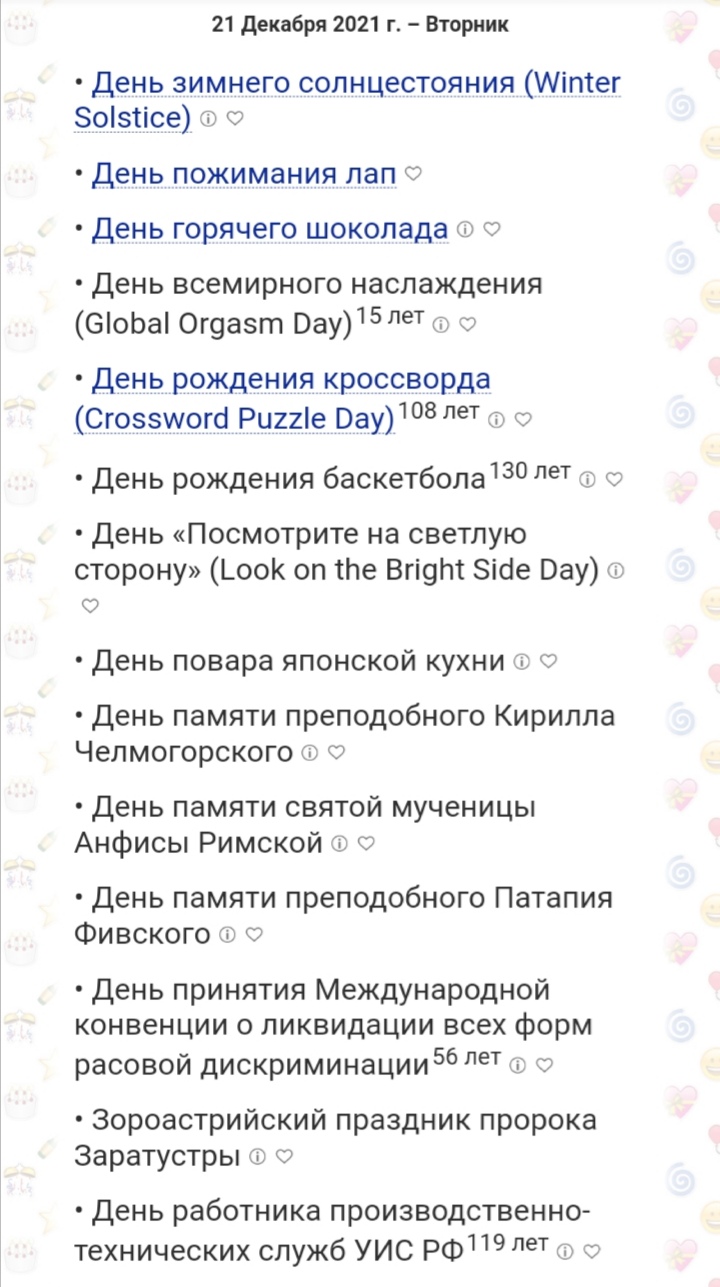Show info about Кирилла Челмогорского memorial day
The height and width of the screenshot is (1287, 720).
pos(309,752)
